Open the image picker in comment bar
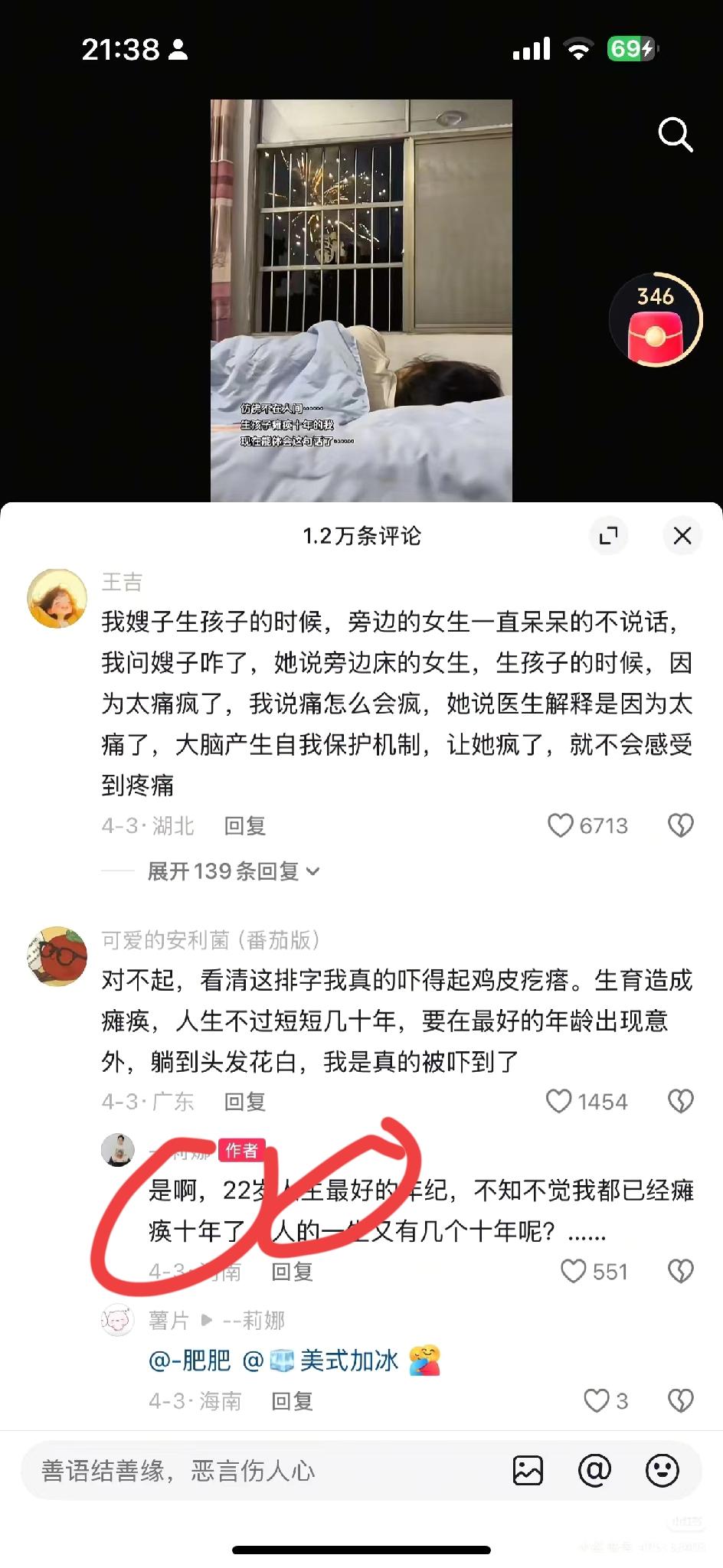The image size is (723, 1568). [x=528, y=1470]
